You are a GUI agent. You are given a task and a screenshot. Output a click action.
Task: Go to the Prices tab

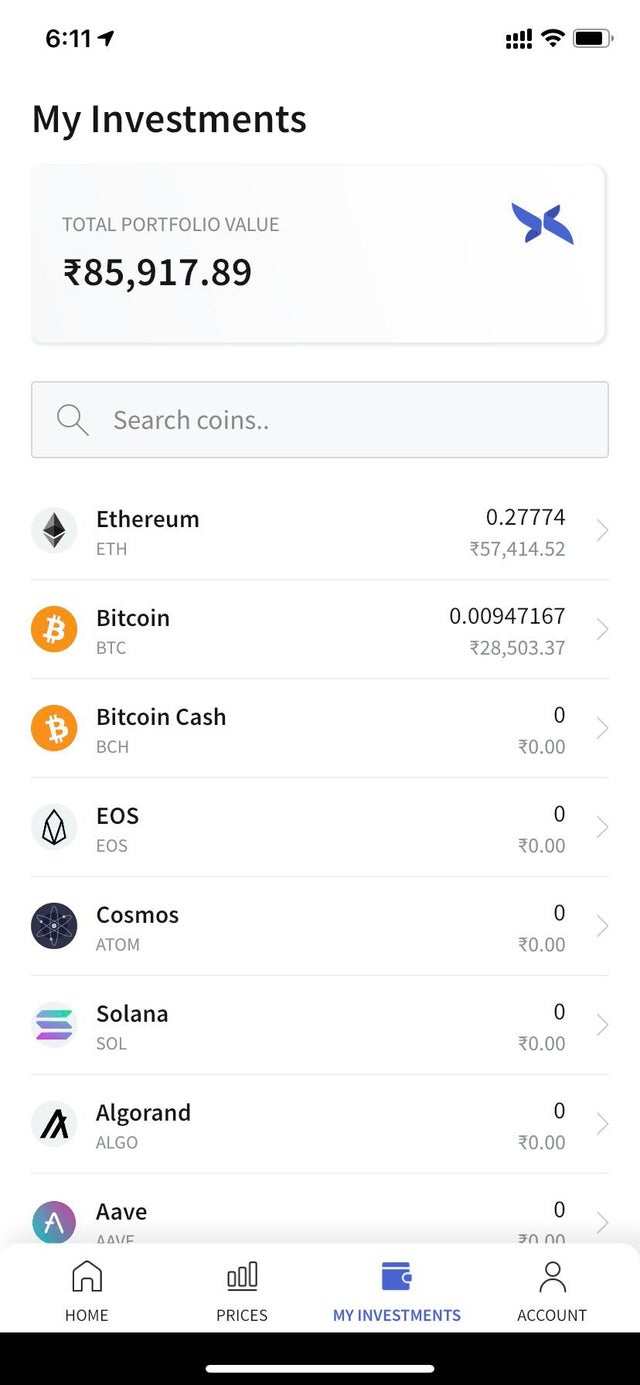[242, 1291]
